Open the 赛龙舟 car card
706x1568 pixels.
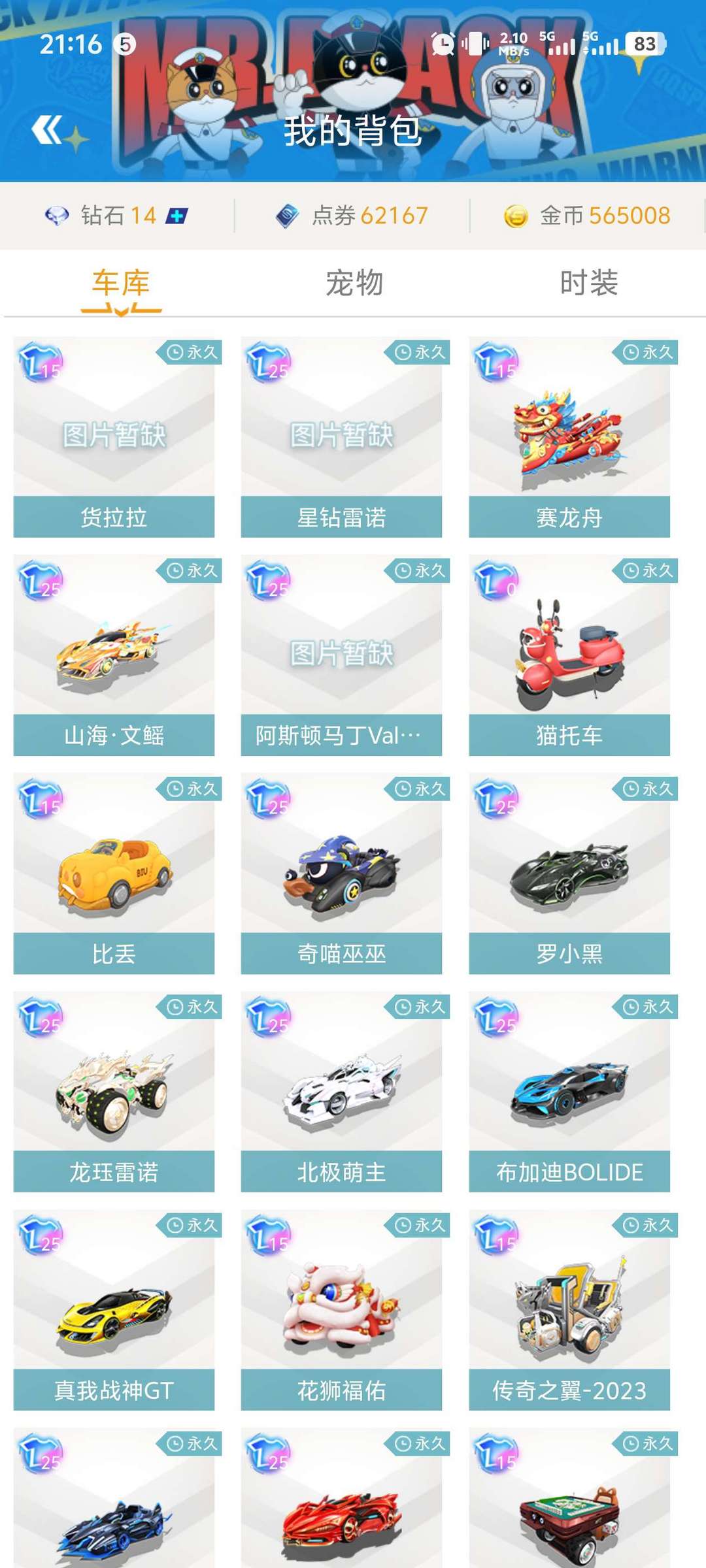pyautogui.click(x=569, y=437)
